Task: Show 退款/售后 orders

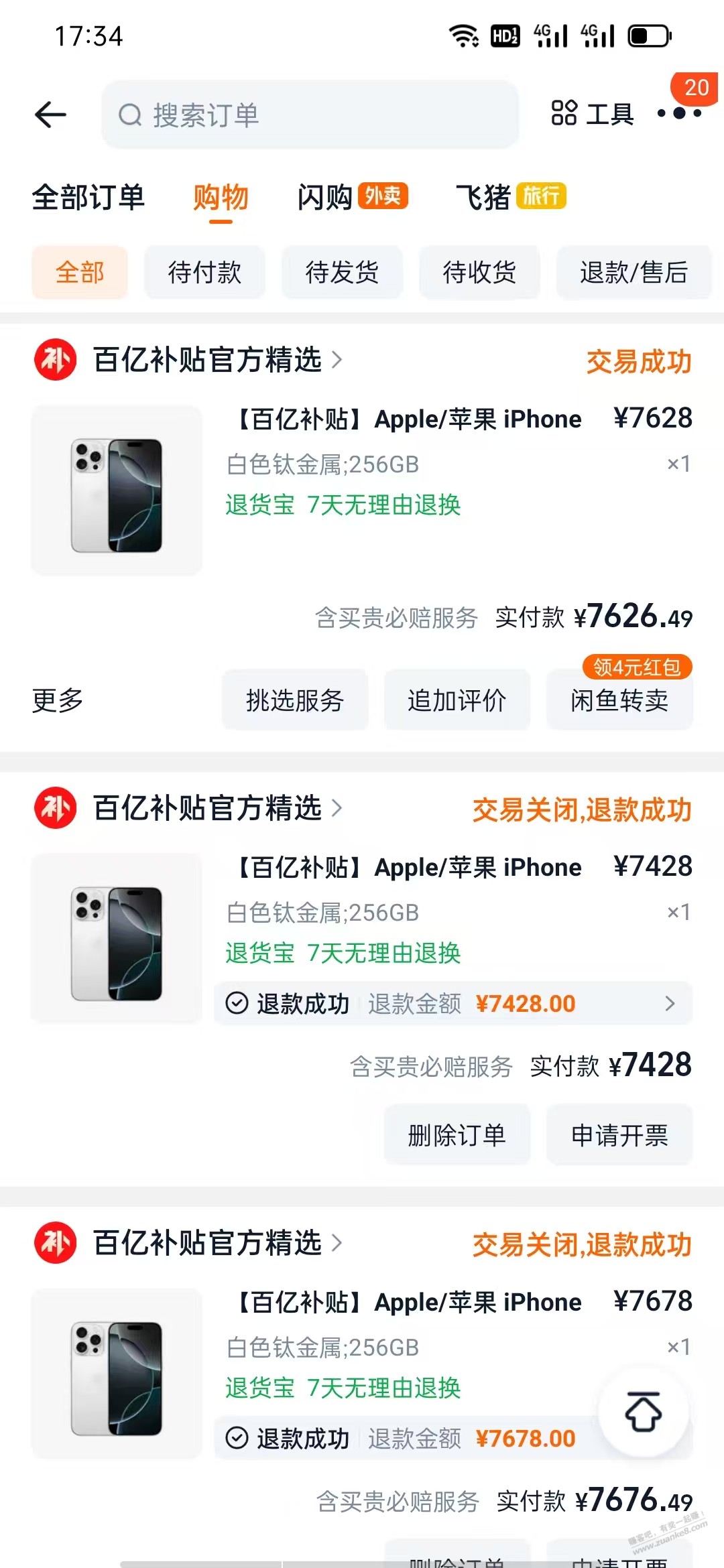Action: click(633, 272)
